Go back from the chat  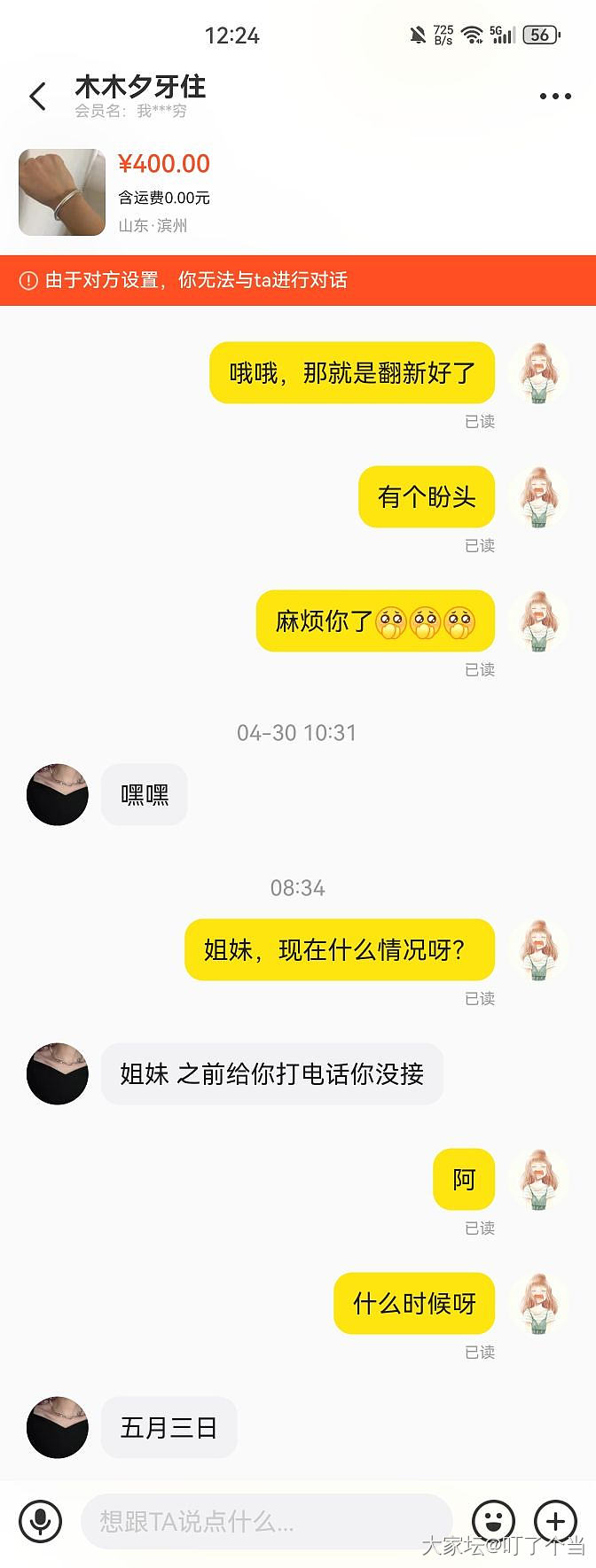click(x=38, y=96)
